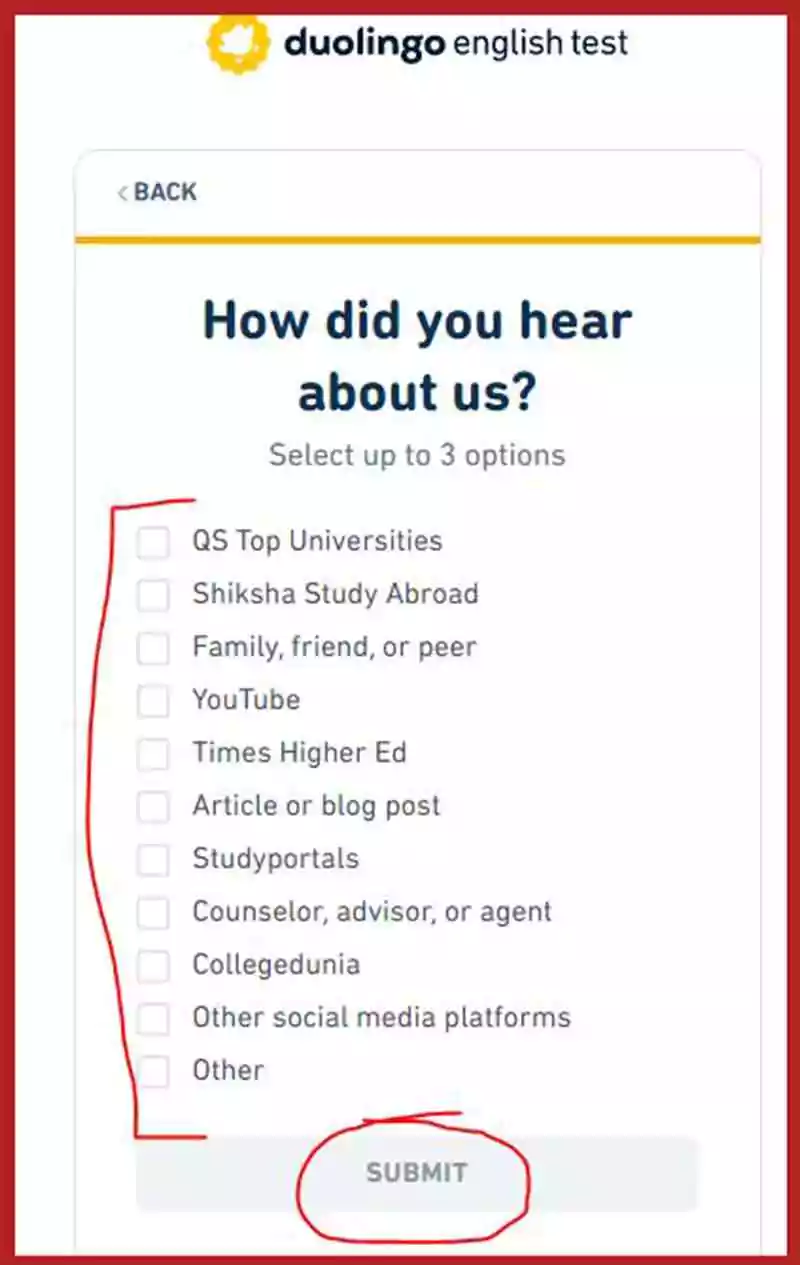
Task: Select Shiksha Study Abroad checkbox
Action: click(x=154, y=595)
